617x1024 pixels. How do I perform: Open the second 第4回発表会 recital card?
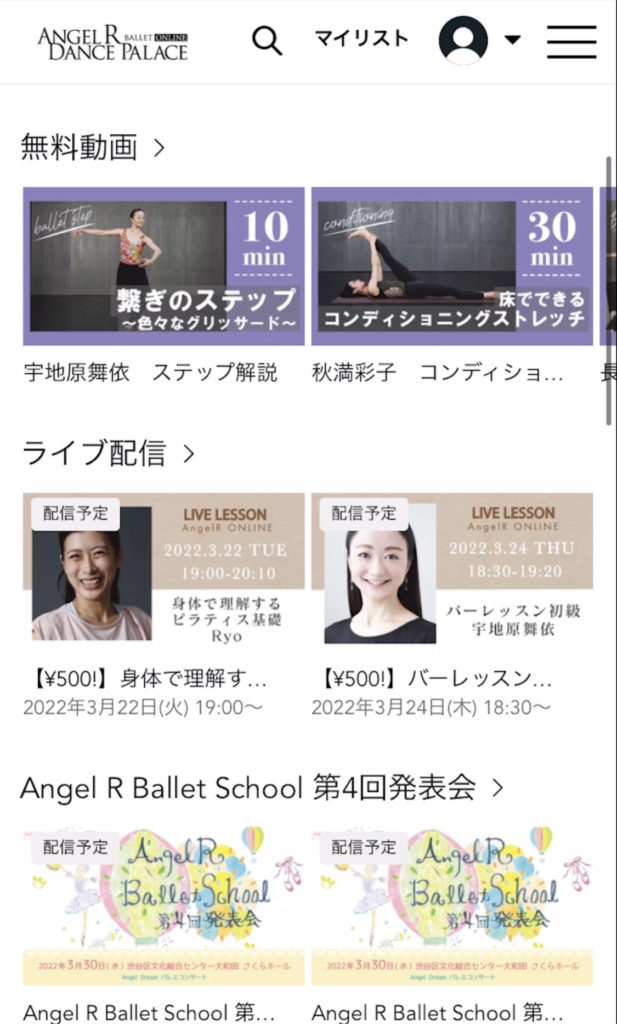pos(451,906)
